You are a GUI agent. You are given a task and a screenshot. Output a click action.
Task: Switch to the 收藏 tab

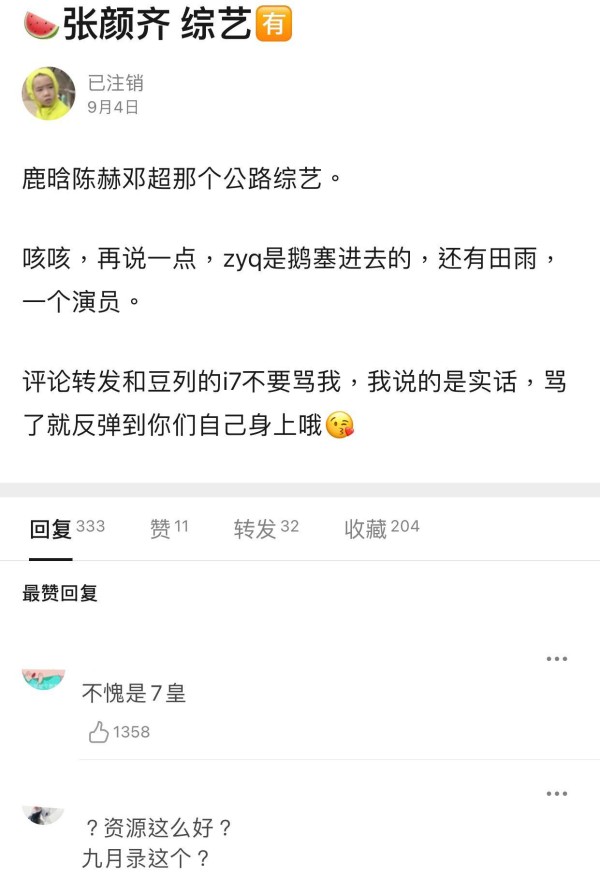click(x=381, y=528)
